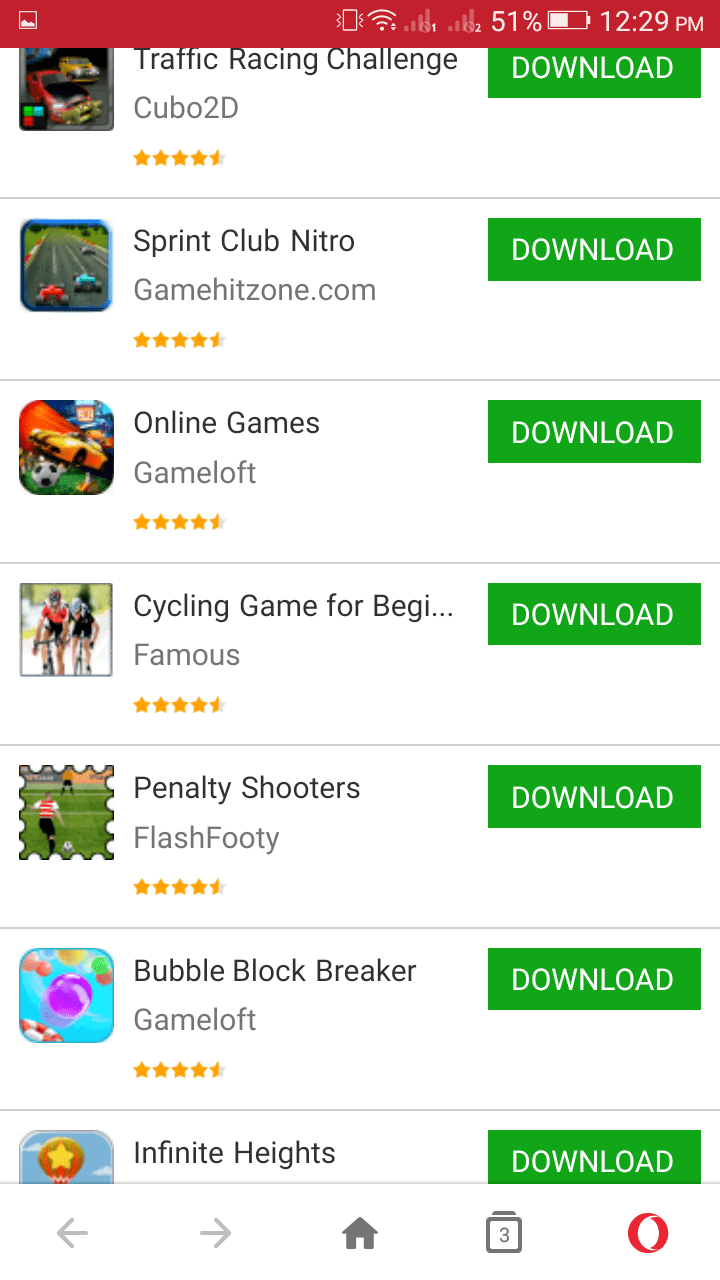The image size is (720, 1280).
Task: View Cycling Game for Beginners details
Action: coord(293,606)
